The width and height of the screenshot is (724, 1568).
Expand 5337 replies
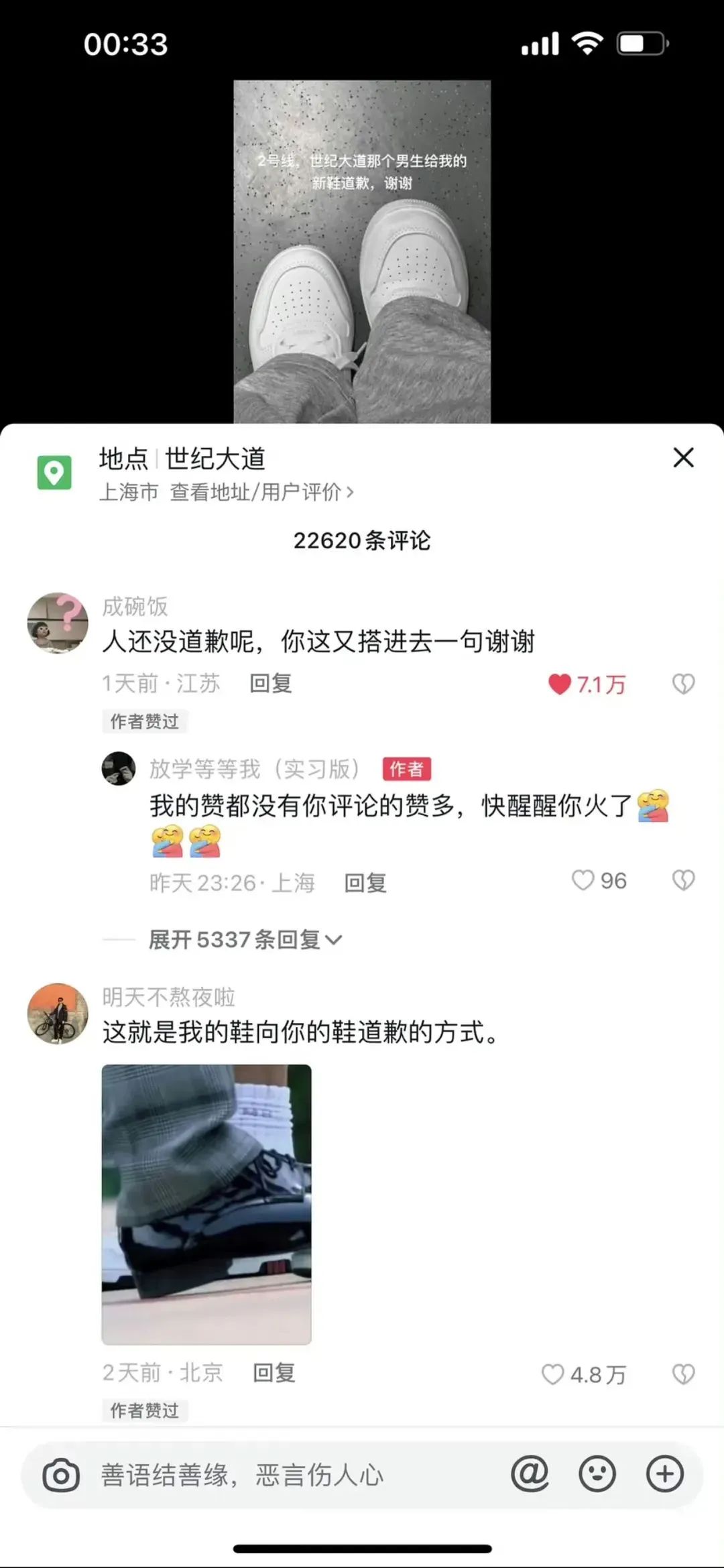245,940
